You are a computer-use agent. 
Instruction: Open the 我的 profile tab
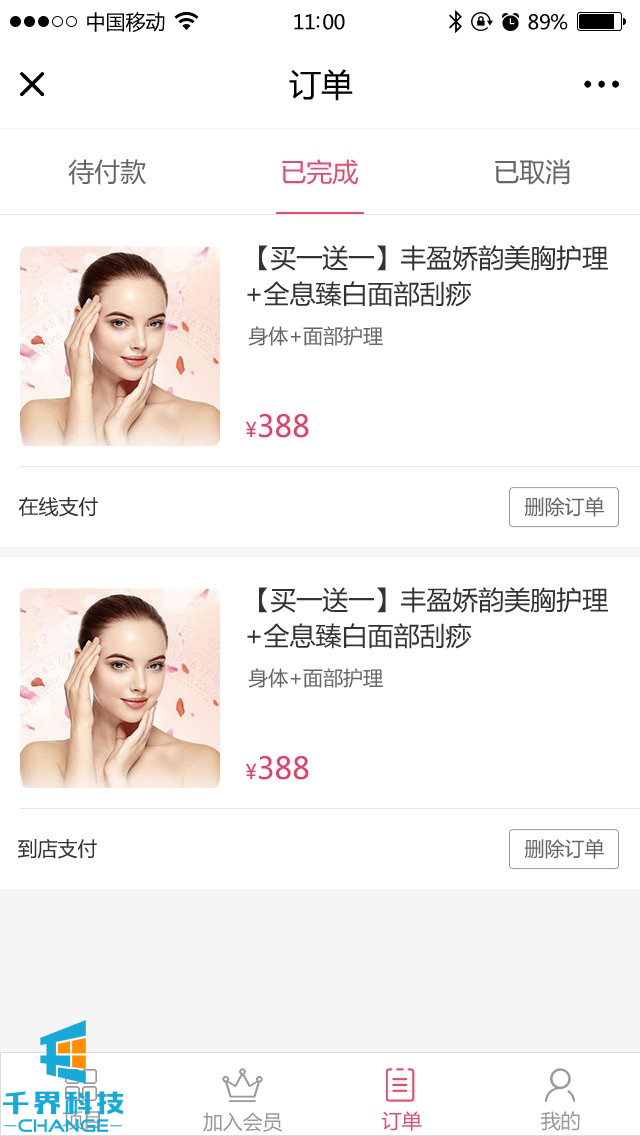(x=559, y=1098)
